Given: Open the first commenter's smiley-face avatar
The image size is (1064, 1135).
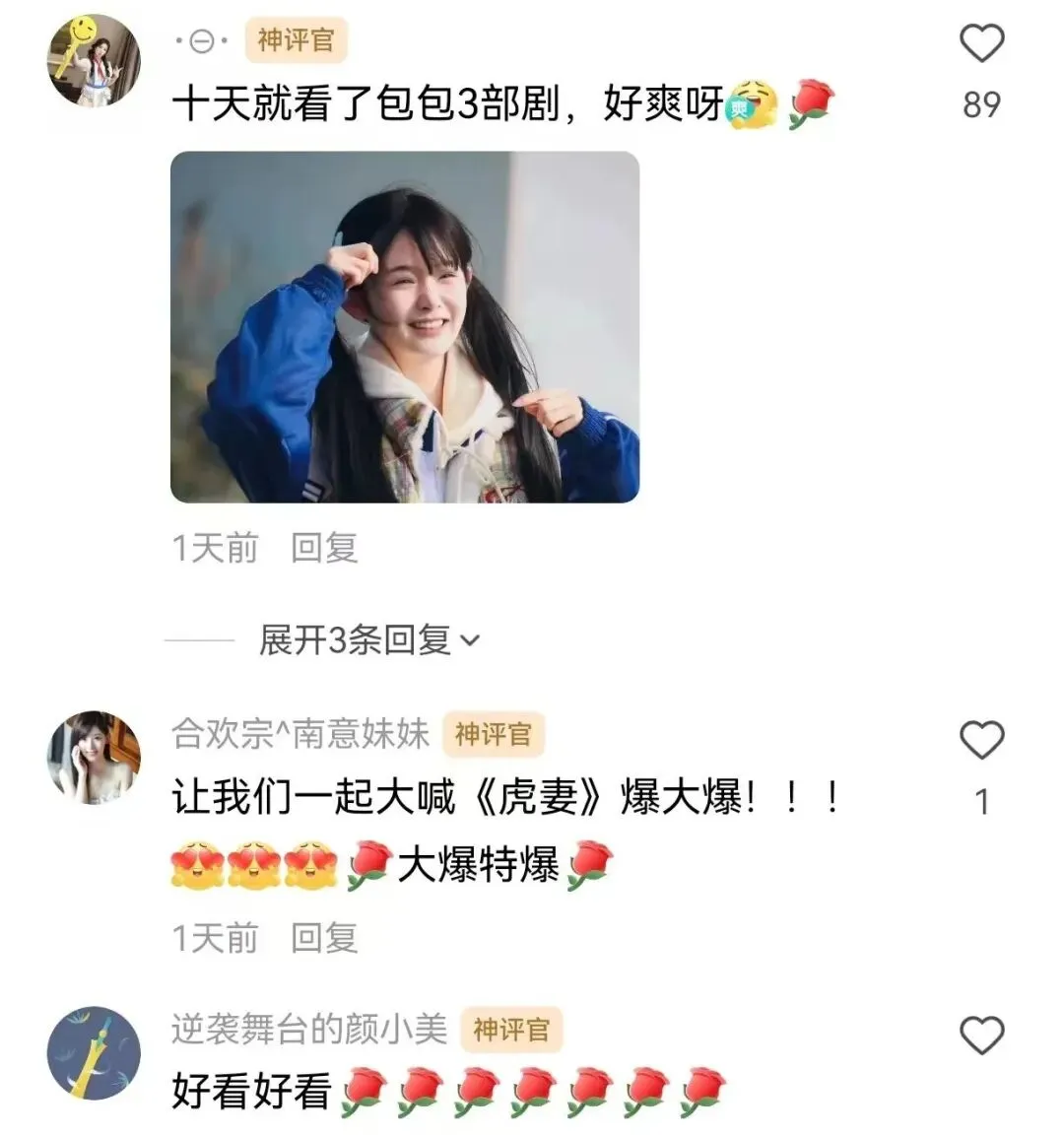Looking at the screenshot, I should point(95,60).
